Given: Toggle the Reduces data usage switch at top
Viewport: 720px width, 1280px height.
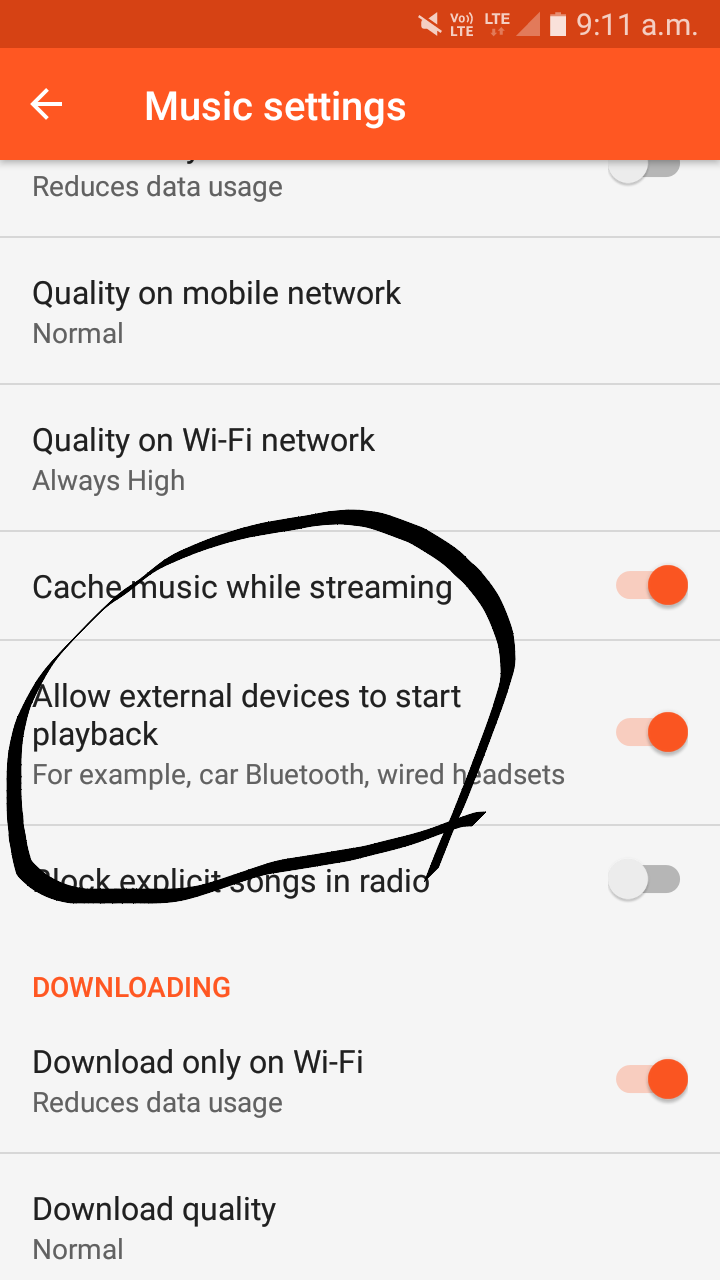Looking at the screenshot, I should [x=644, y=169].
